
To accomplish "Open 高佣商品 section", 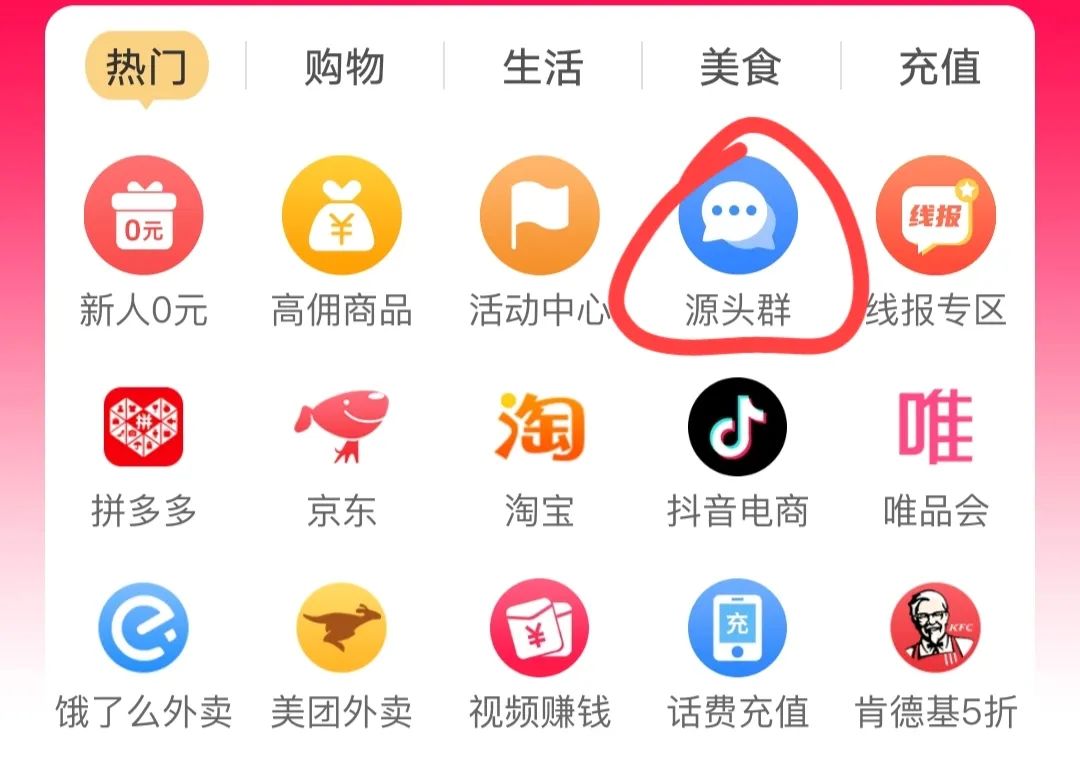I will (342, 216).
